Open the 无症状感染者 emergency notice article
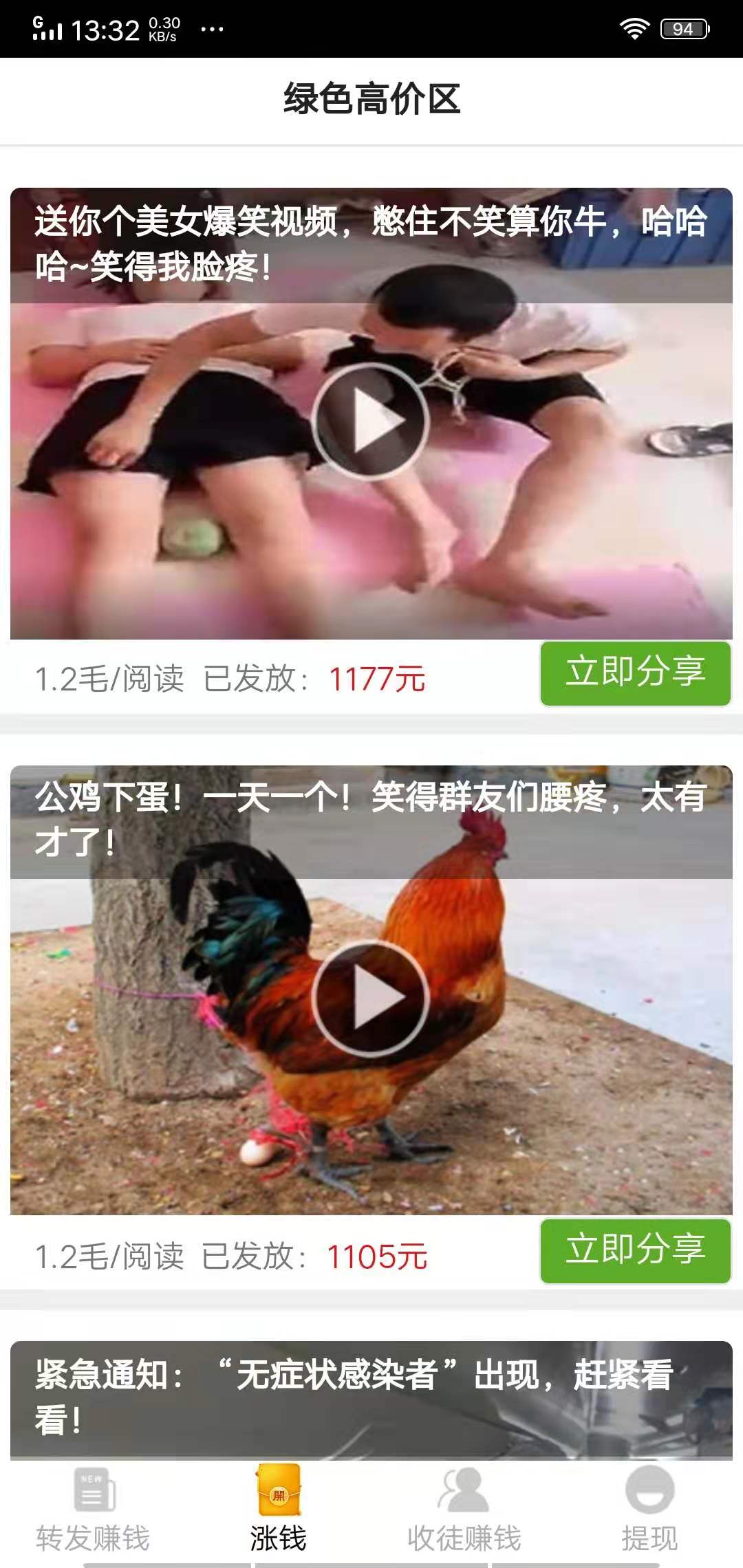This screenshot has width=743, height=1568. coord(371,1389)
